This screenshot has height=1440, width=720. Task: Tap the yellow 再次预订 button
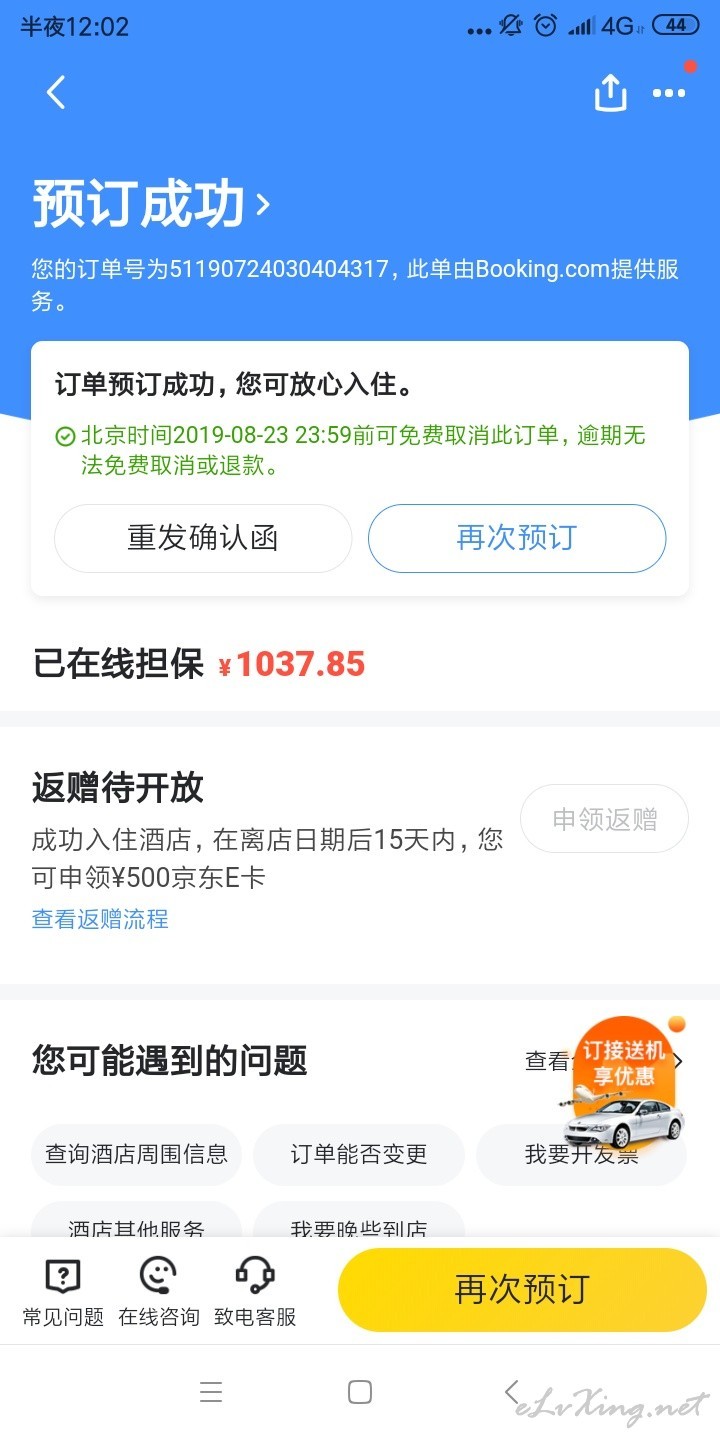[x=522, y=1290]
